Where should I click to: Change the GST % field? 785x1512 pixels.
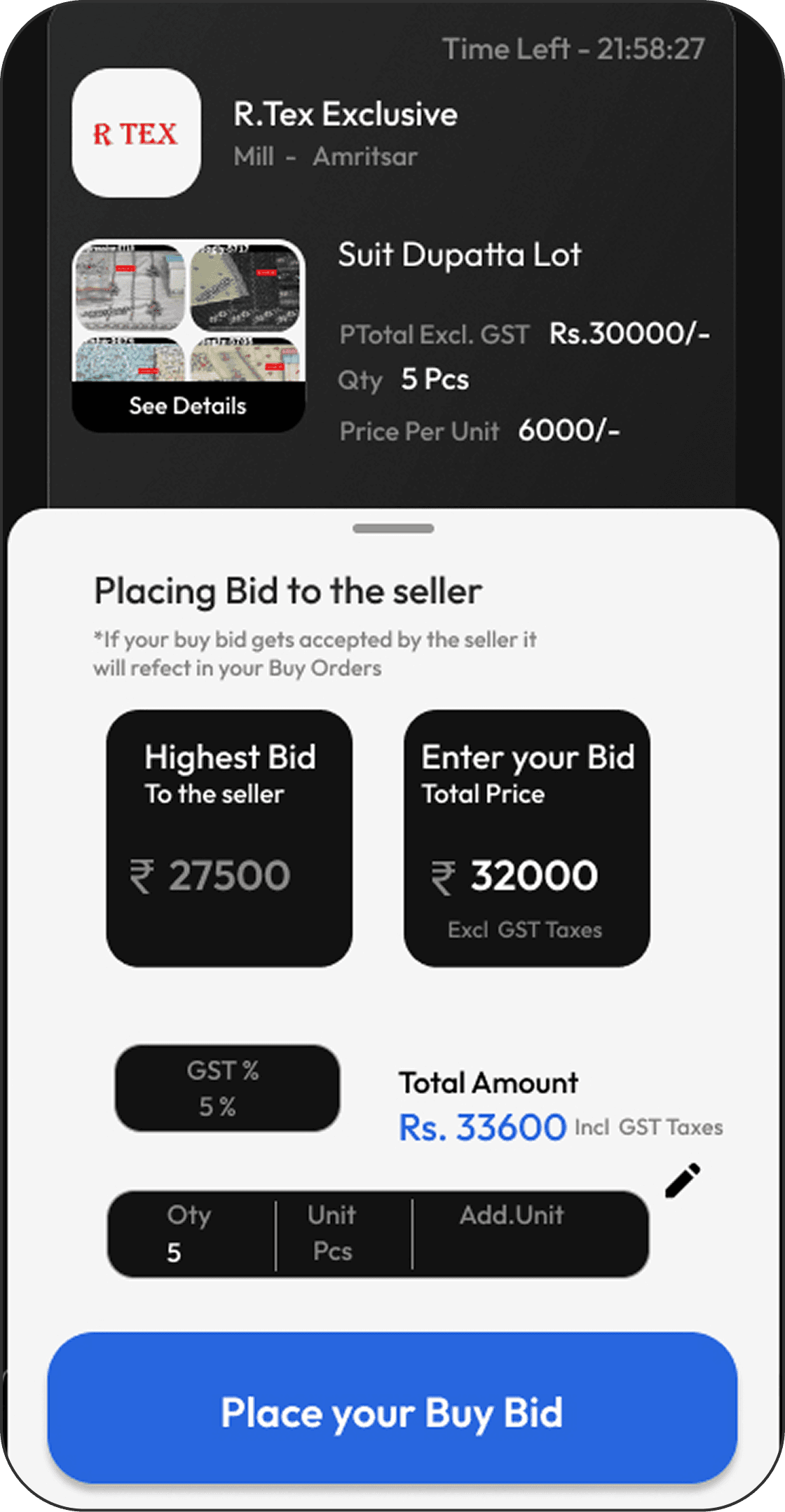[227, 1088]
